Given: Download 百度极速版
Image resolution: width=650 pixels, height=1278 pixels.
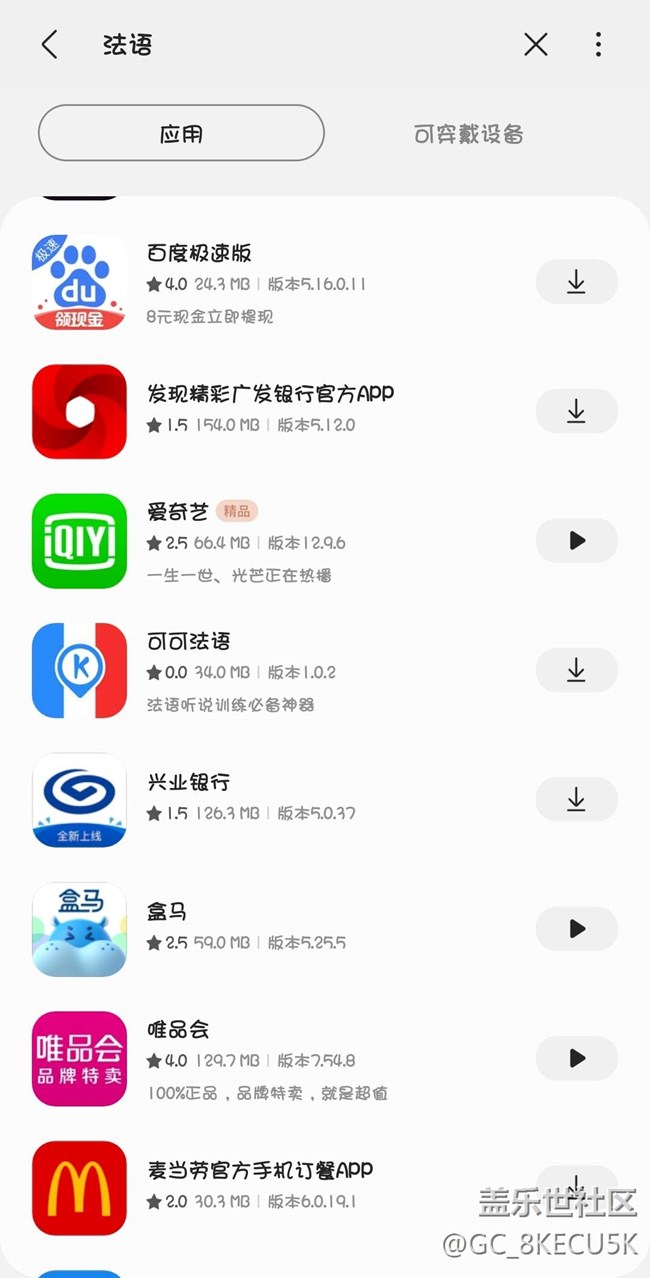Looking at the screenshot, I should click(x=576, y=282).
